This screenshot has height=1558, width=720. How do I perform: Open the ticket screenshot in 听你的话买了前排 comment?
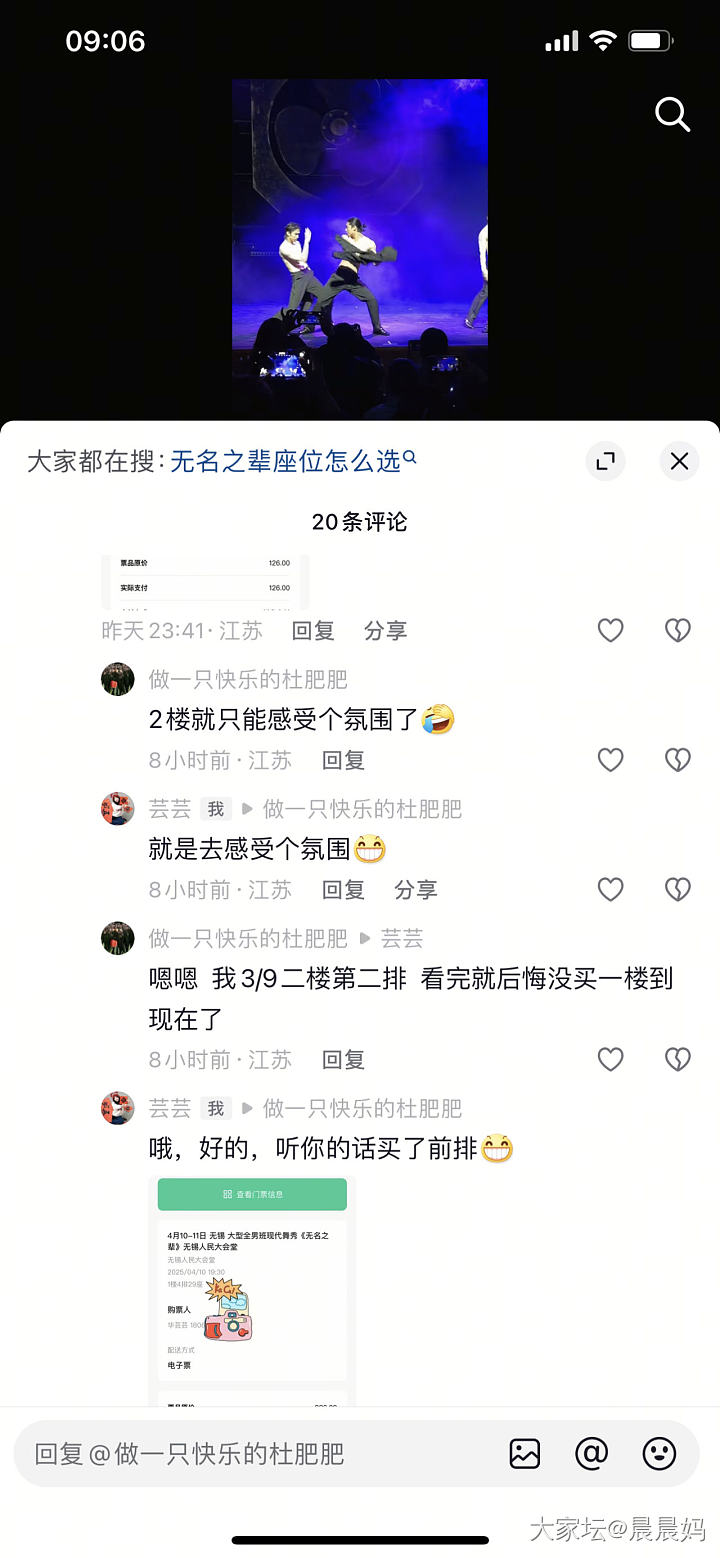(252, 1290)
